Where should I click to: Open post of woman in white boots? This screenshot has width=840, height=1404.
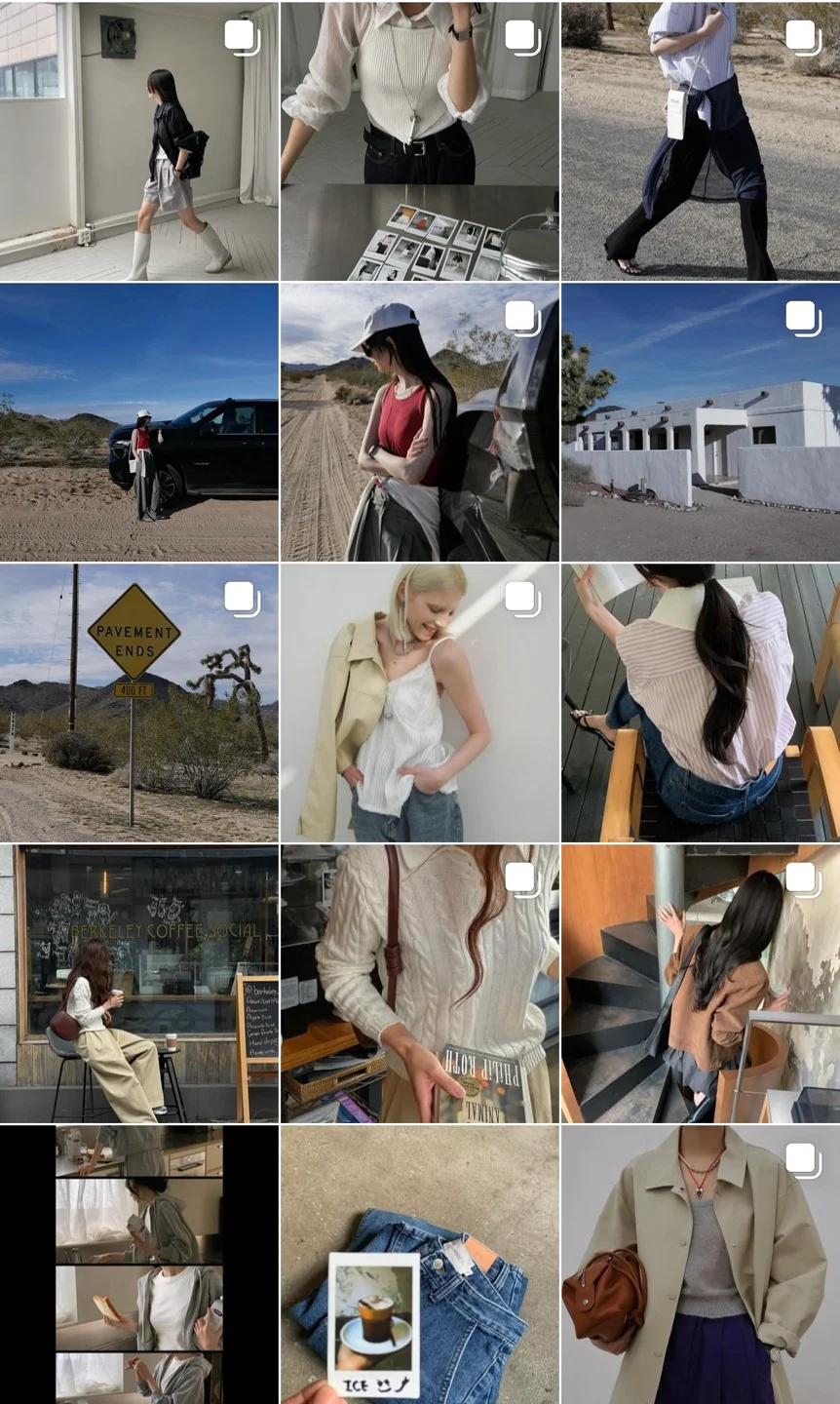pyautogui.click(x=138, y=141)
